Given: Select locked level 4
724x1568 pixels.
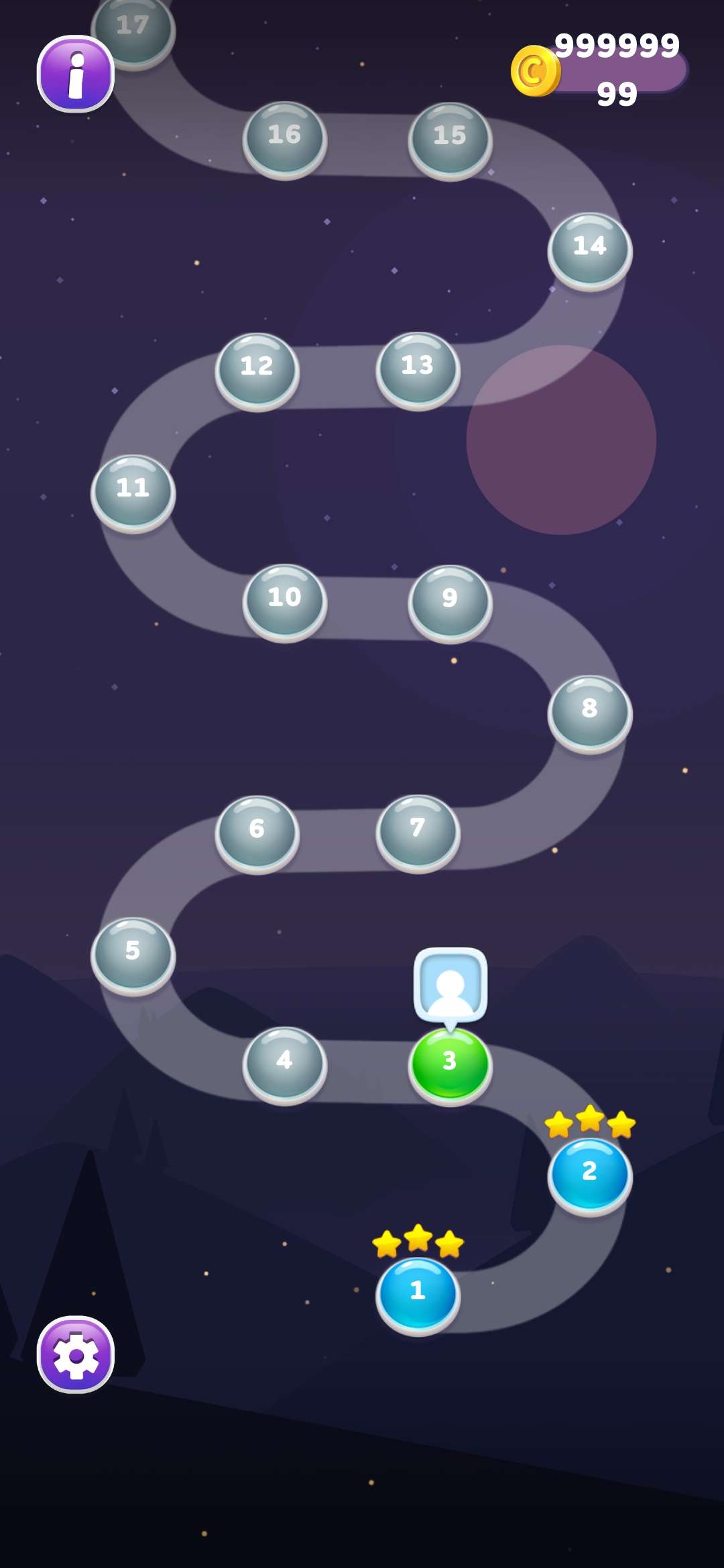Looking at the screenshot, I should tap(285, 1063).
